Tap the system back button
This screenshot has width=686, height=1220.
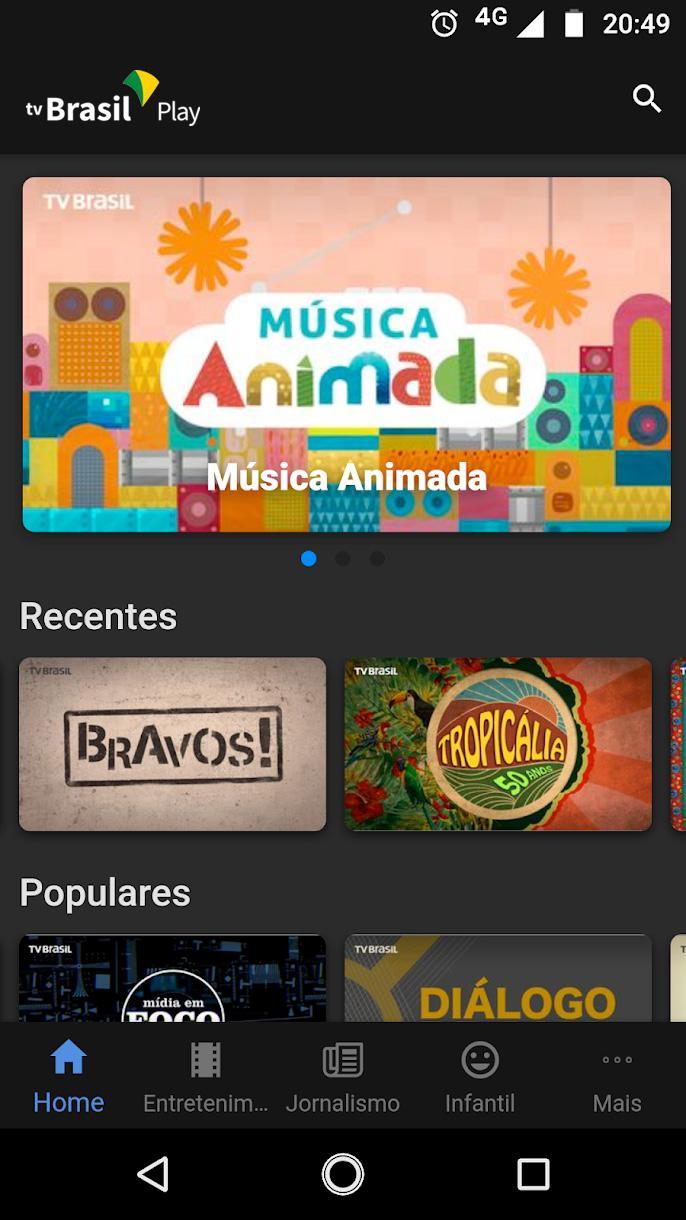(153, 1174)
